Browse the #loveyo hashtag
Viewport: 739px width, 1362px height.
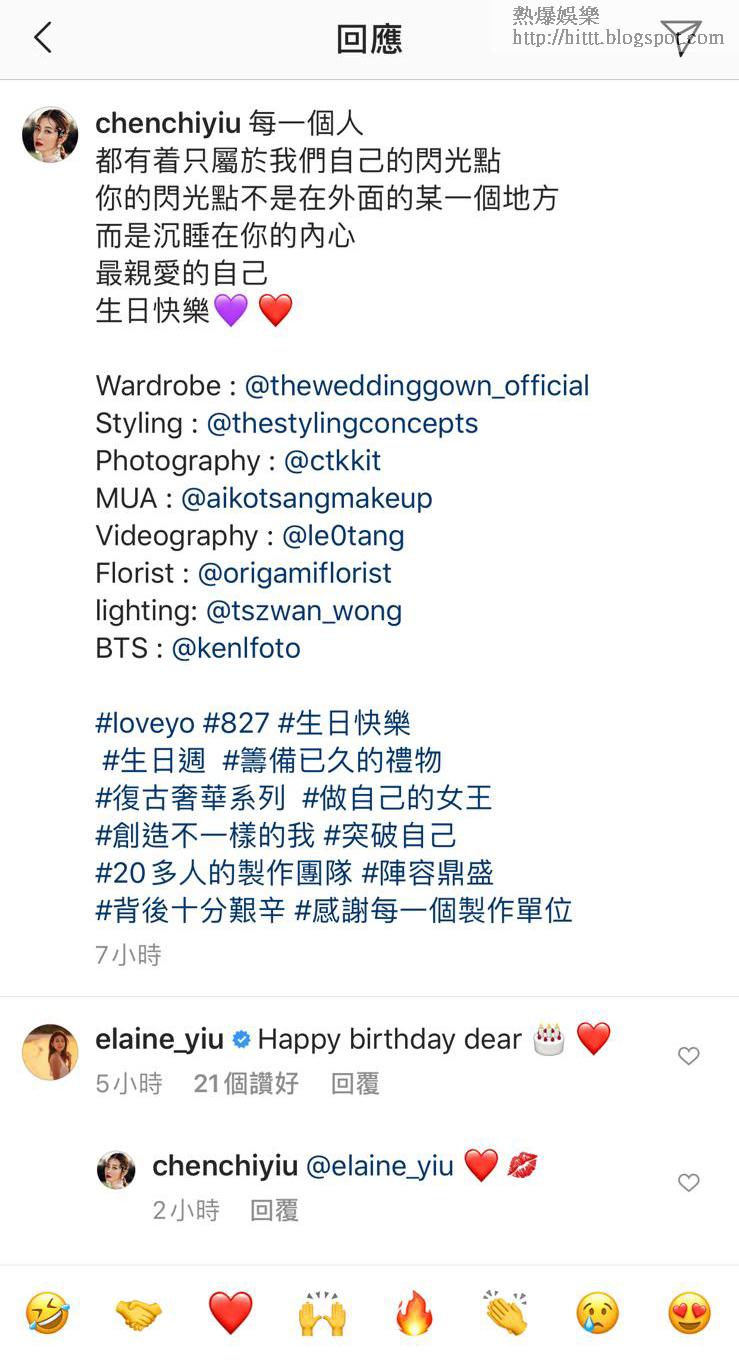pos(145,723)
